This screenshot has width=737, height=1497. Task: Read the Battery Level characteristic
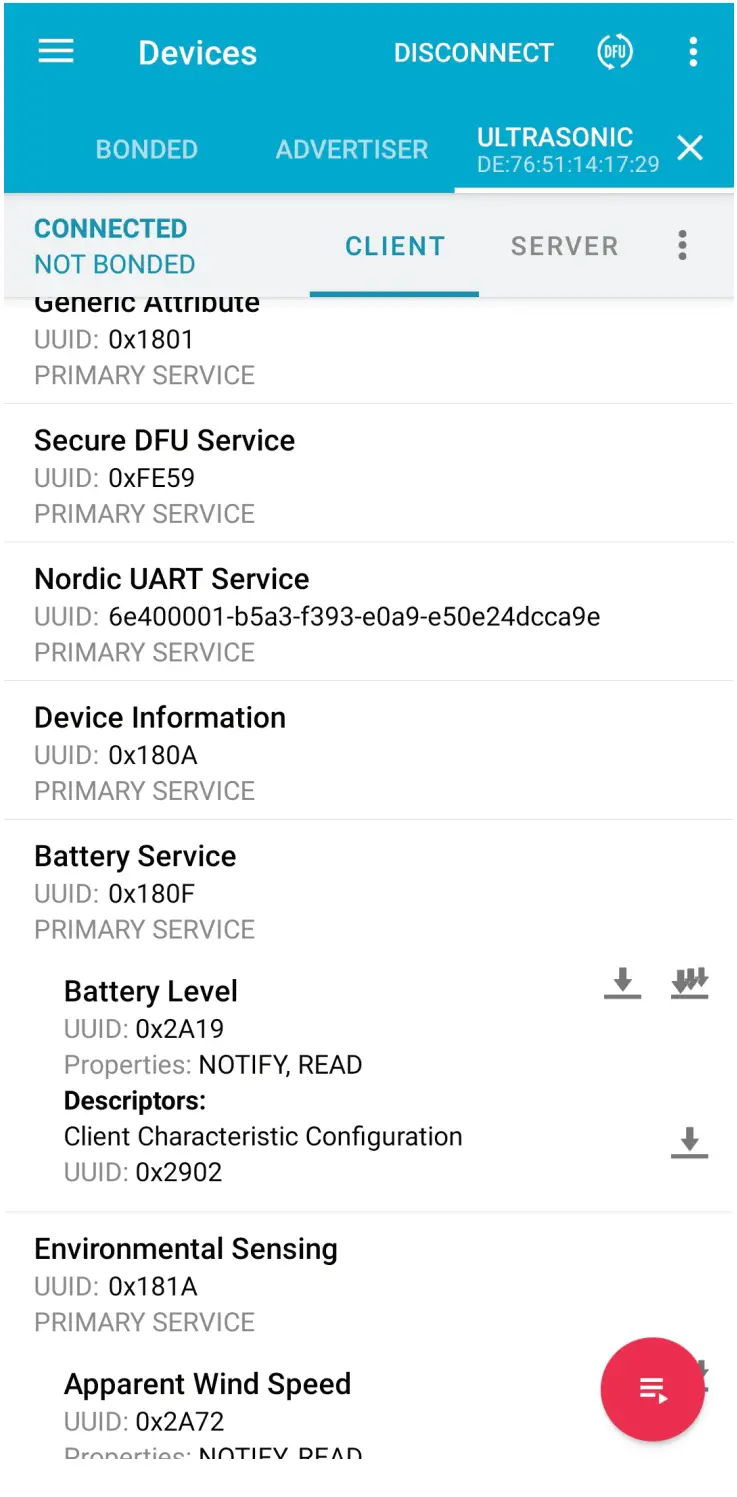[x=622, y=983]
